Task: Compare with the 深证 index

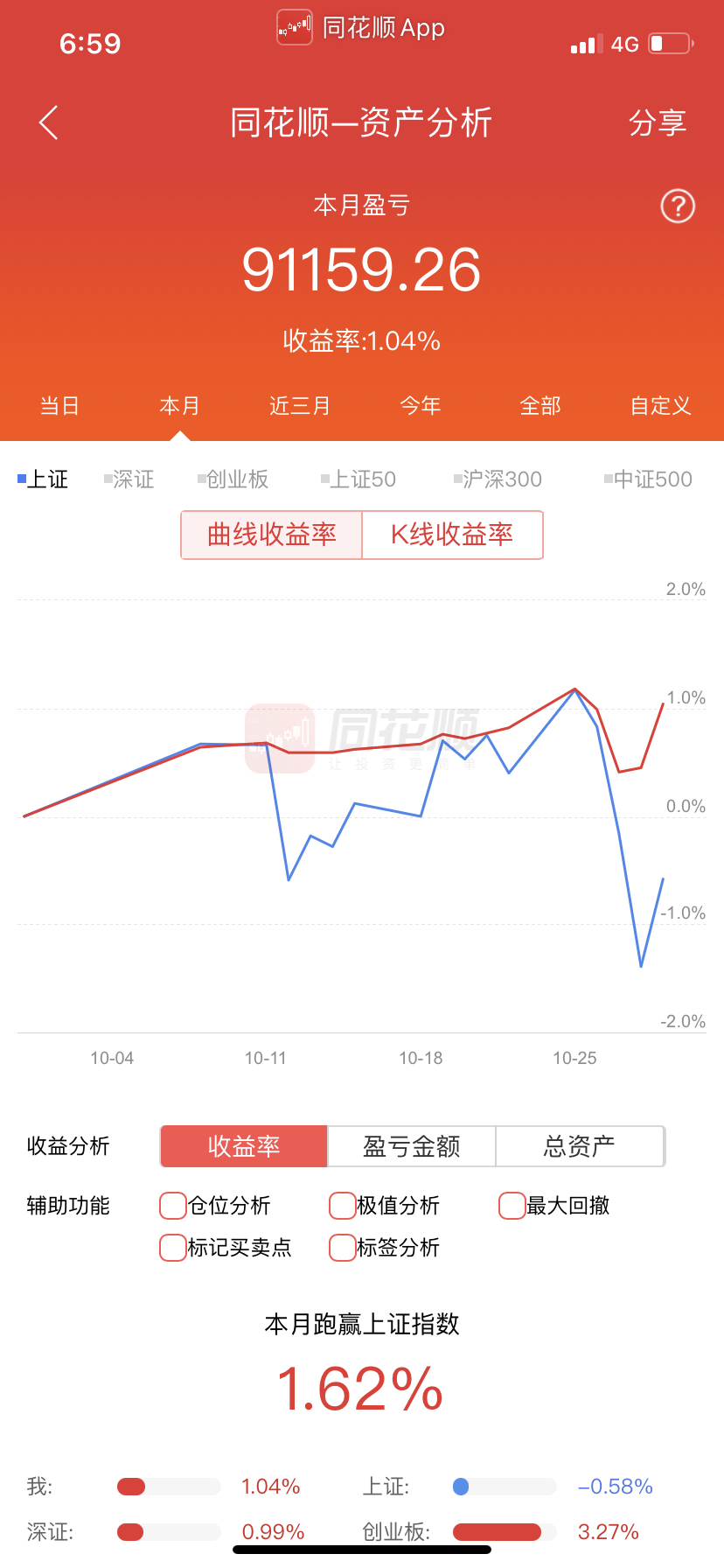Action: (x=129, y=479)
